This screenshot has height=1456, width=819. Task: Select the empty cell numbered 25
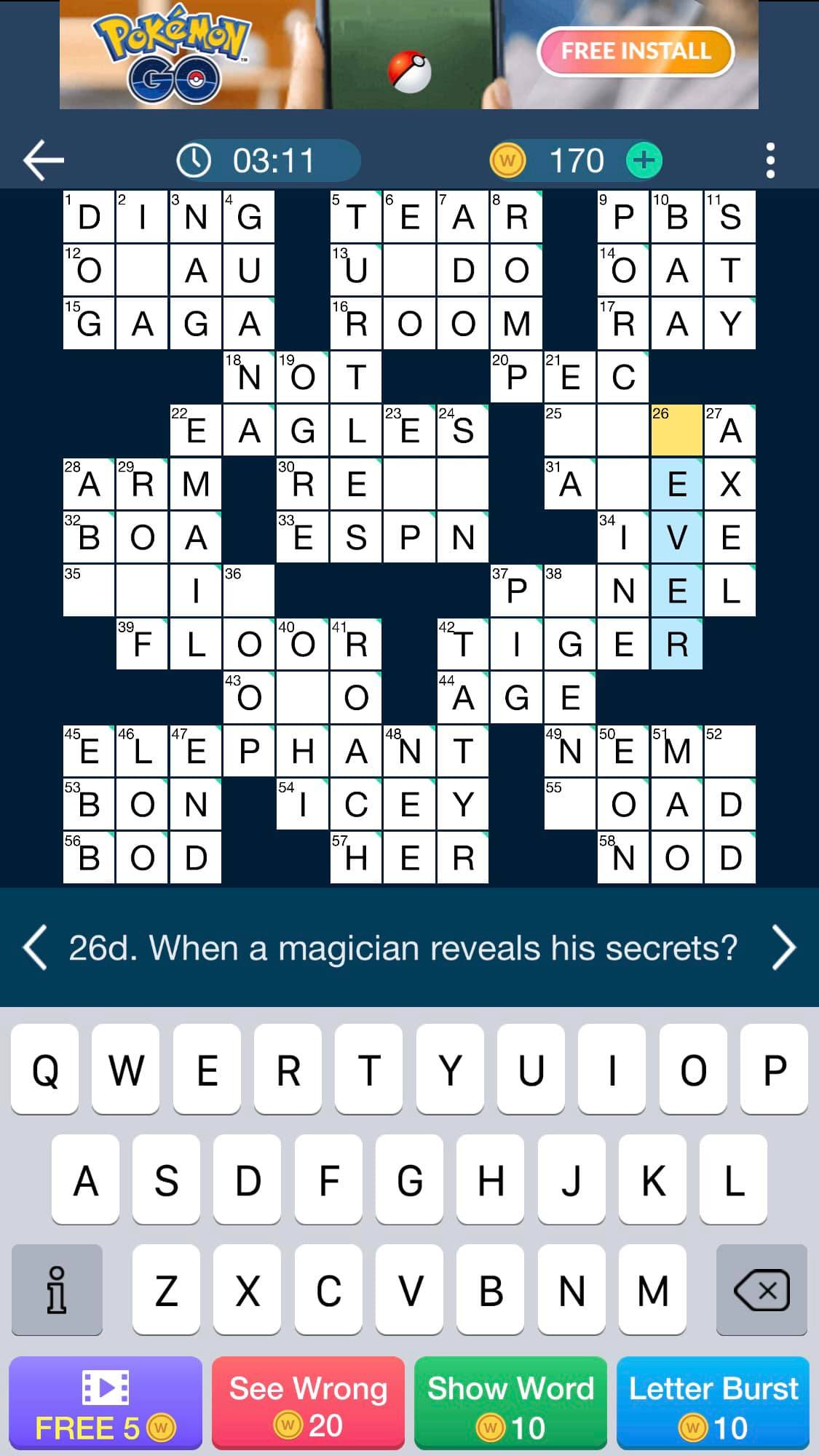point(570,431)
